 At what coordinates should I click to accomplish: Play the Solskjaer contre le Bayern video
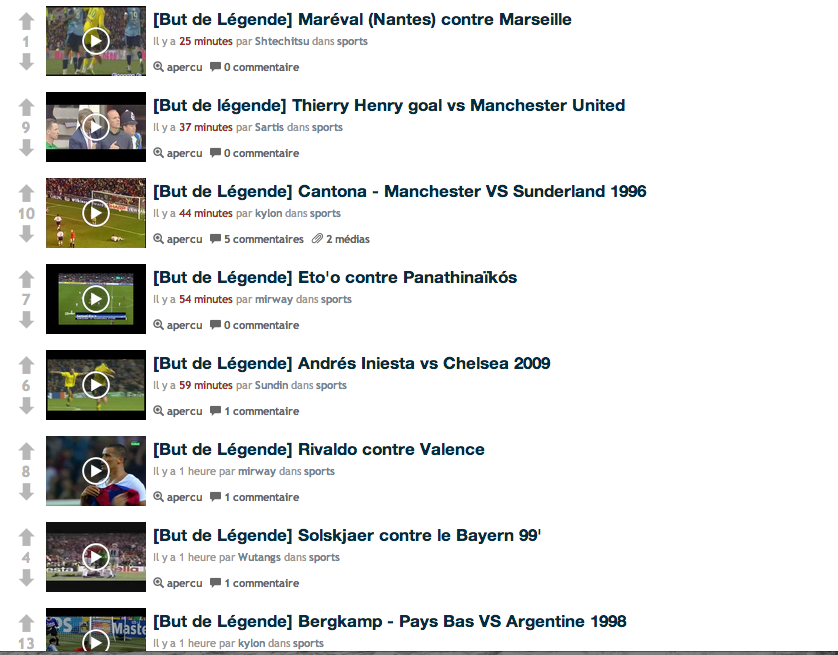(95, 557)
